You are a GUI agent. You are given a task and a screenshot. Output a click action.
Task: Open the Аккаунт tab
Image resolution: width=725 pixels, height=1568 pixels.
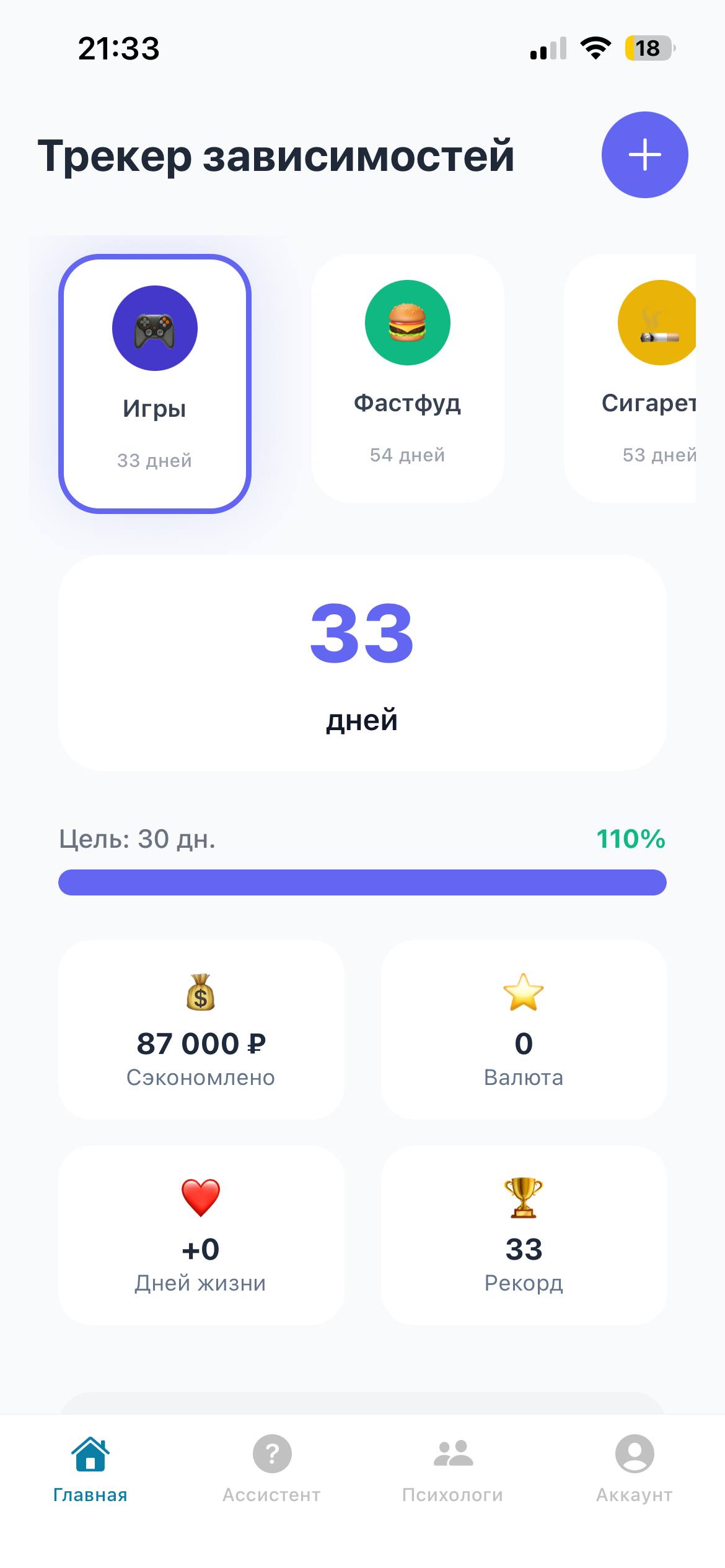(634, 1469)
